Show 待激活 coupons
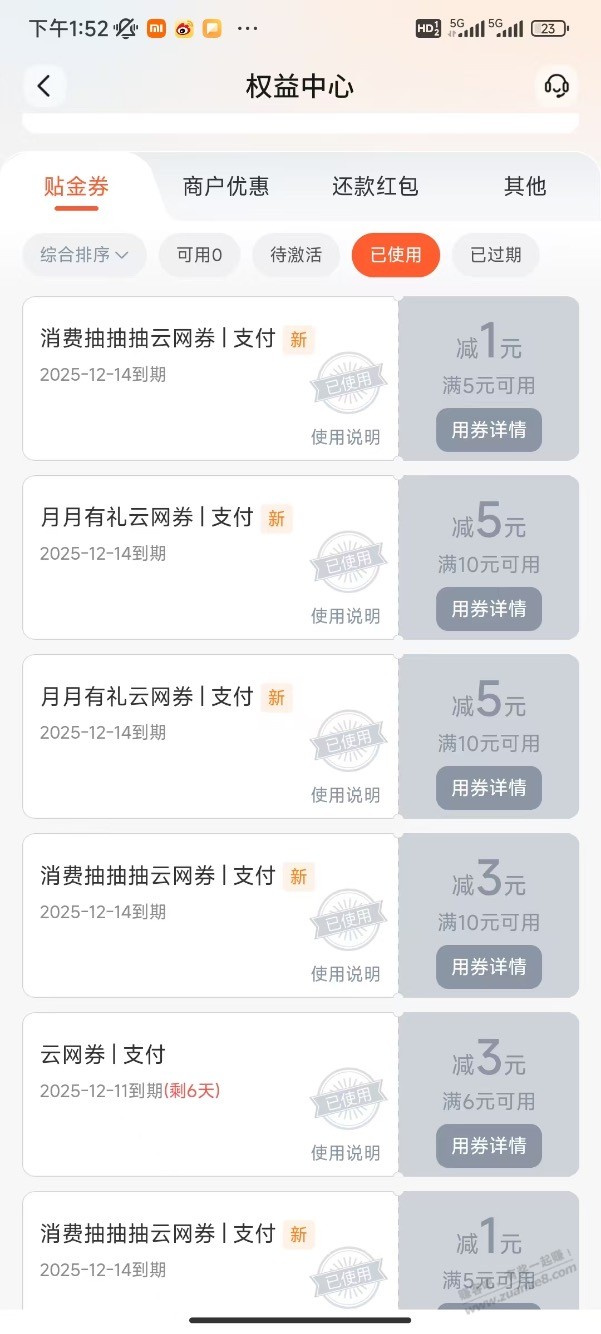Screen dimensions: 601x1334 pos(296,255)
